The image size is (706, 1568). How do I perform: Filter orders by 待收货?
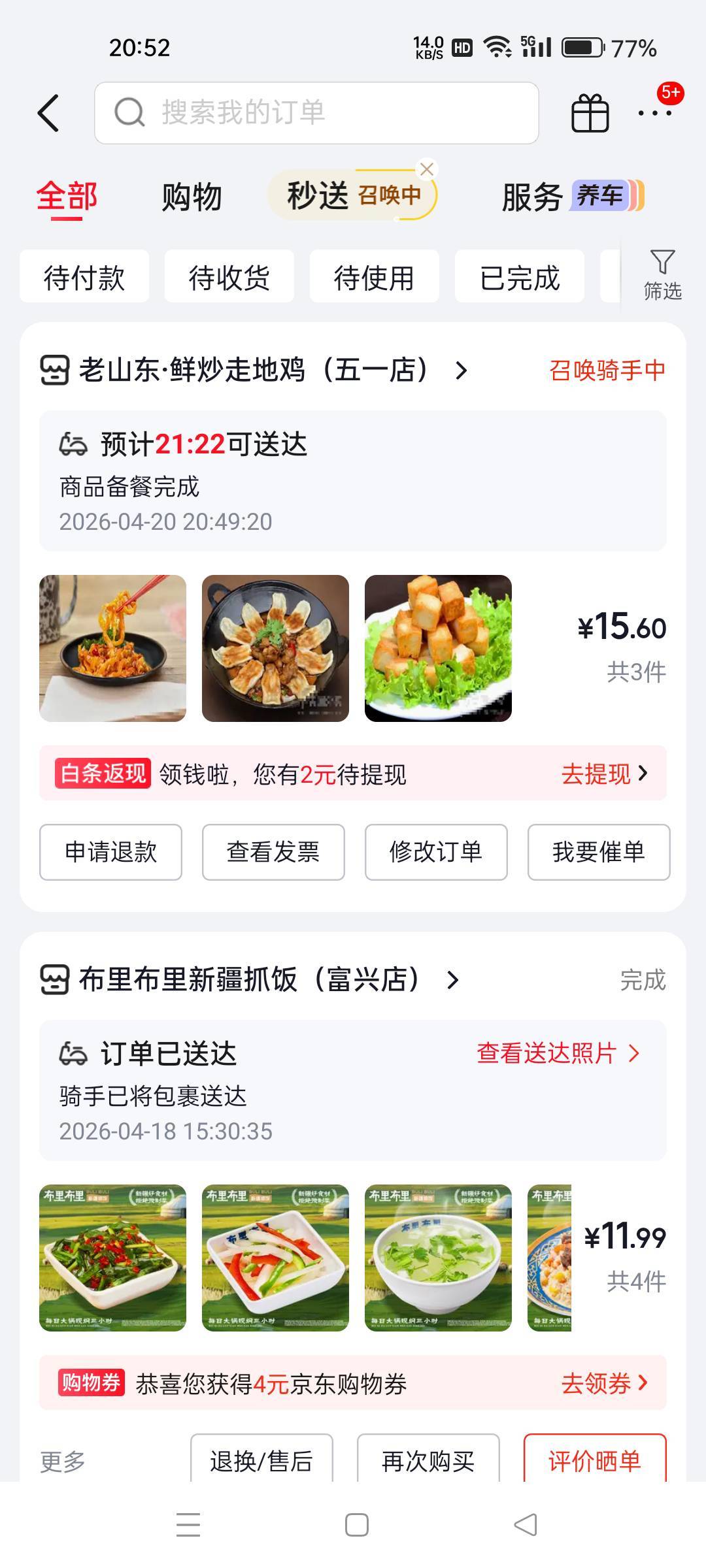point(229,277)
